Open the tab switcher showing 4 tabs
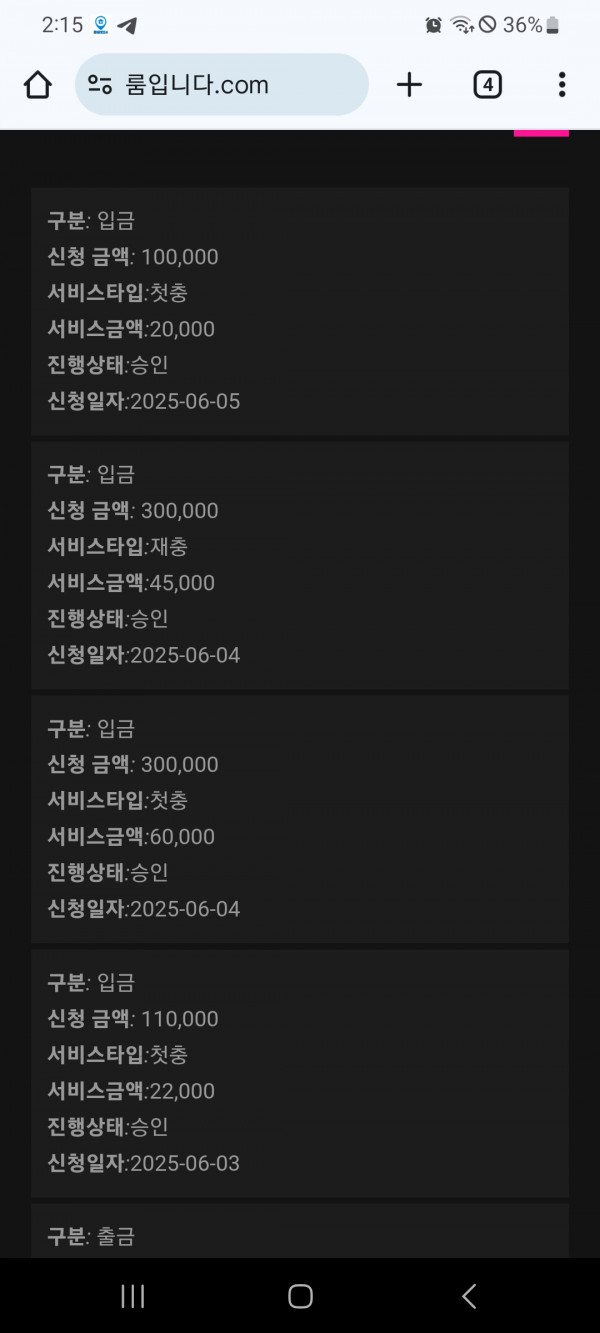 [x=487, y=85]
